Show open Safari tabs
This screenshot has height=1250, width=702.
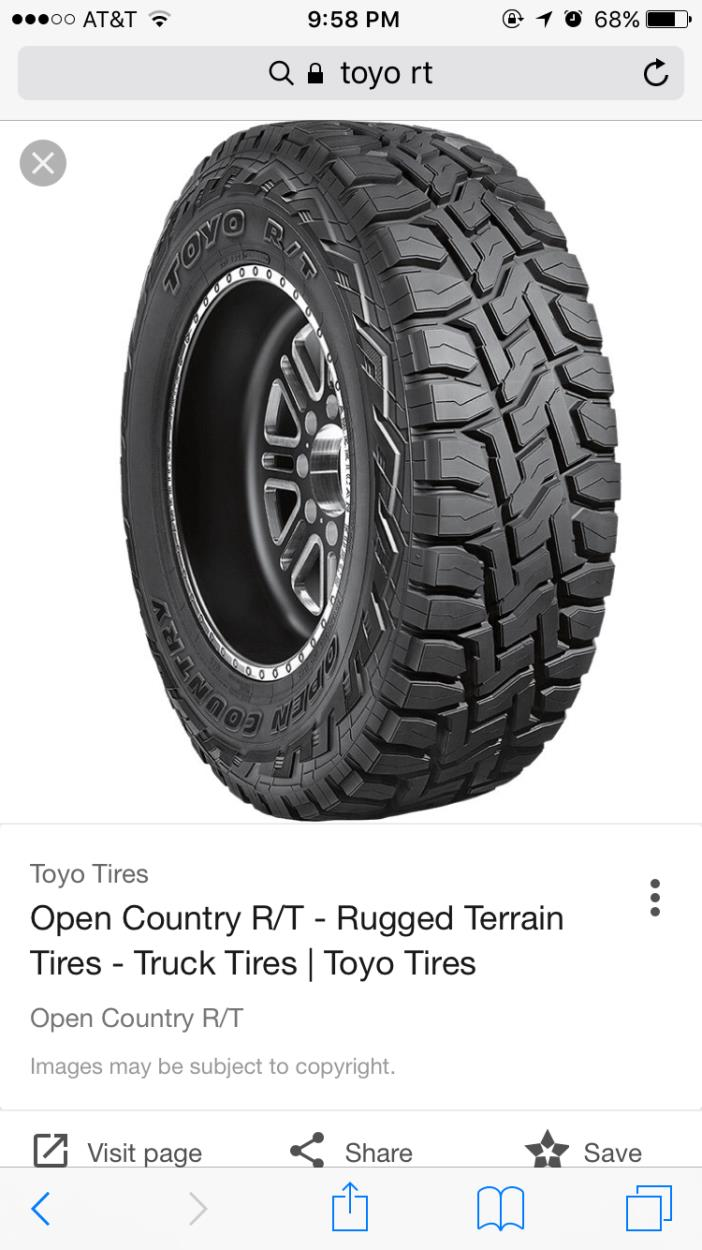[649, 1210]
